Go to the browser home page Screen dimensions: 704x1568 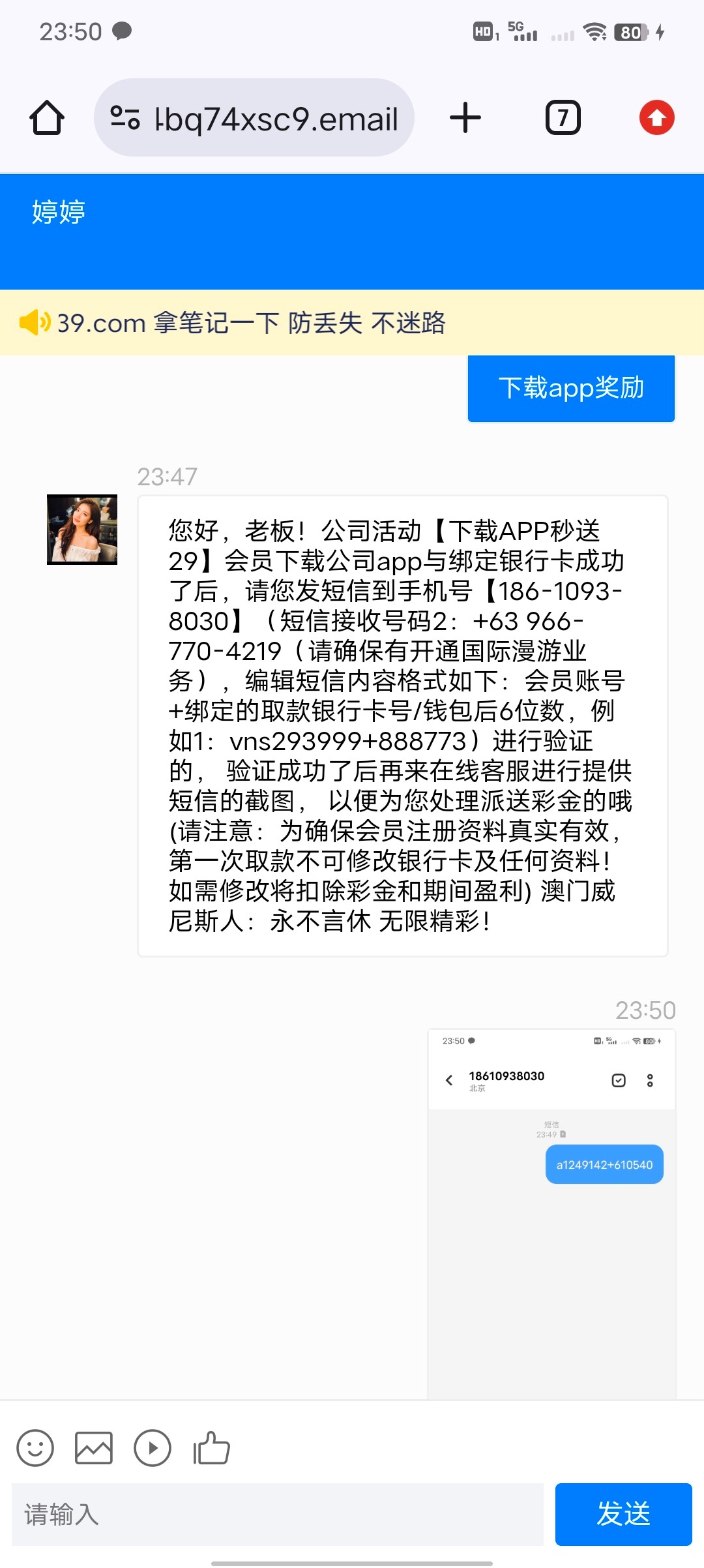point(47,118)
